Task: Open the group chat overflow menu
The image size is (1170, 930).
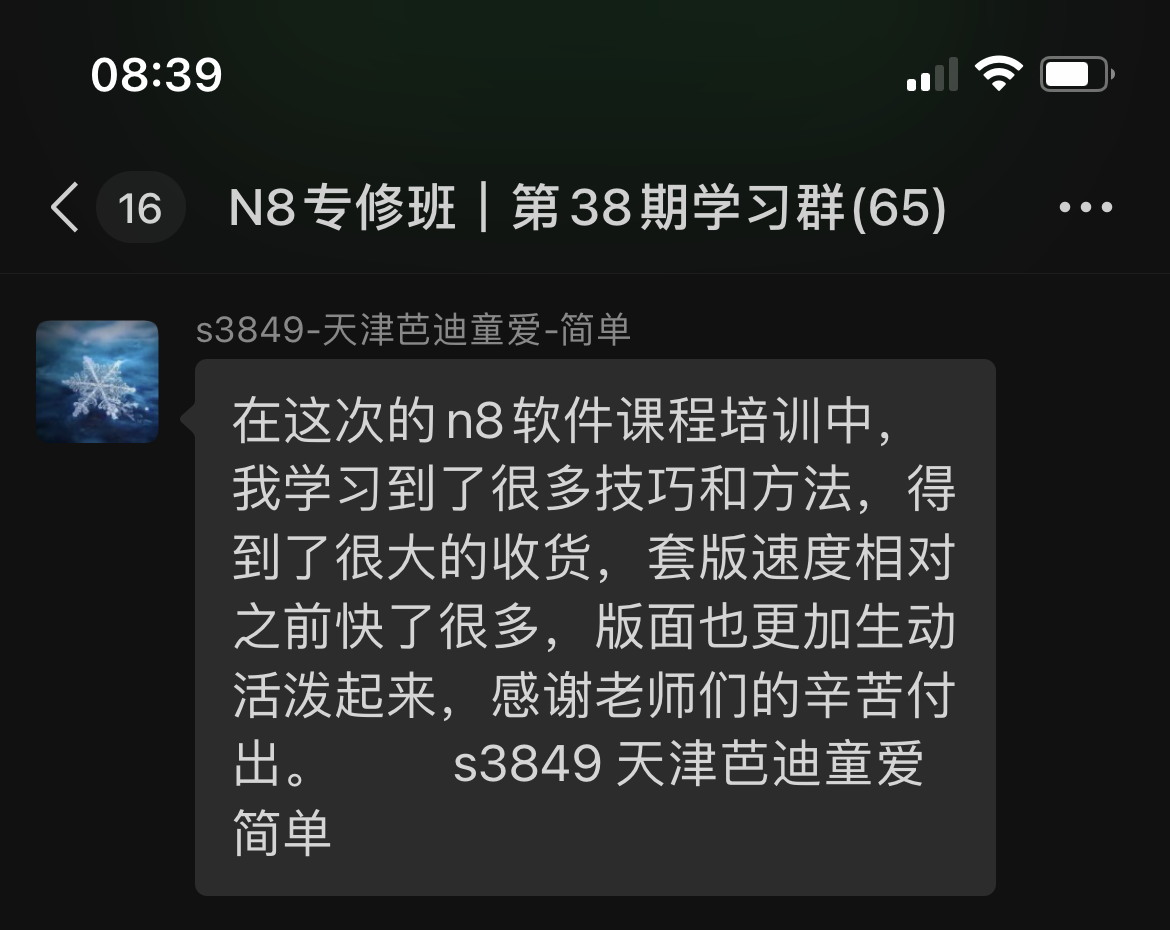Action: click(1085, 208)
